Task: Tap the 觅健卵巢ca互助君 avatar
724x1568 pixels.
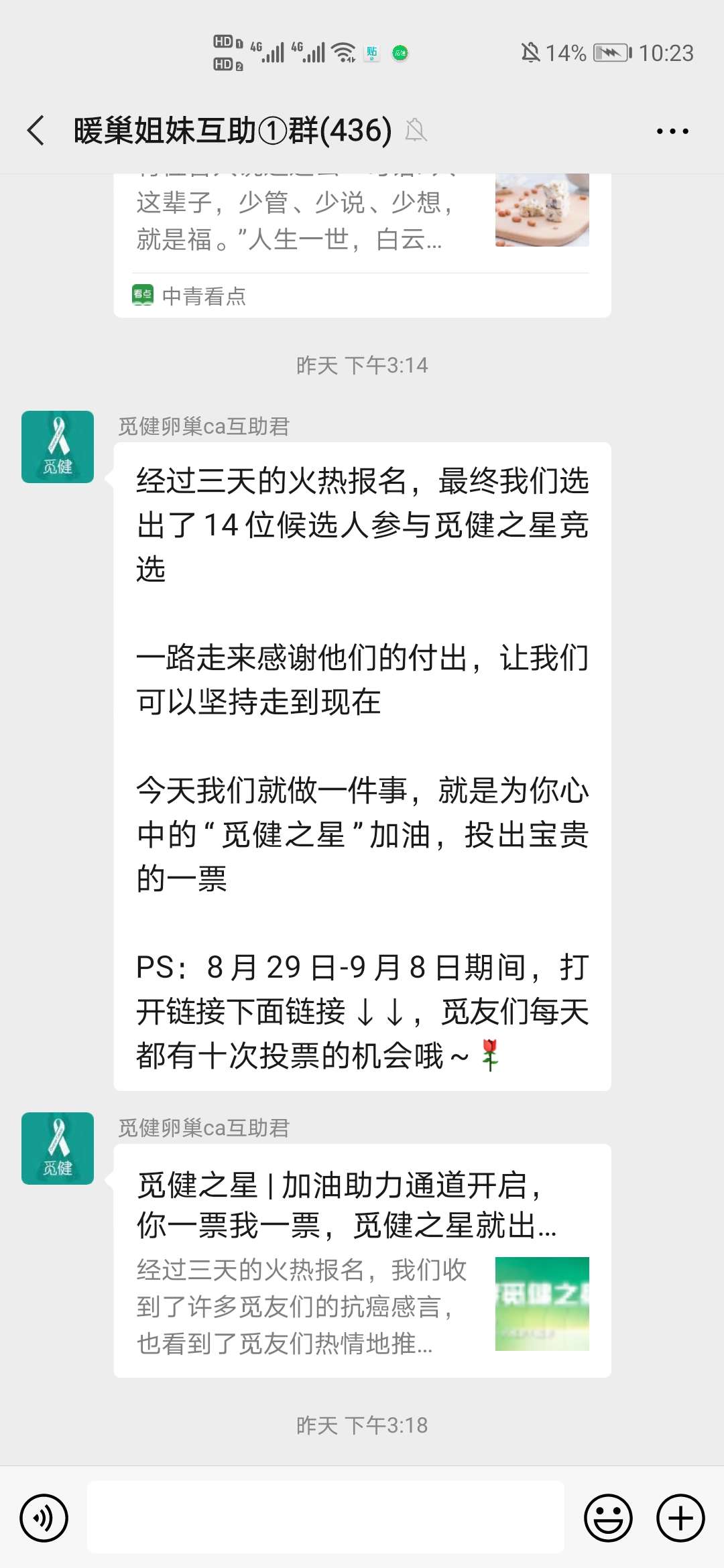Action: click(x=58, y=448)
